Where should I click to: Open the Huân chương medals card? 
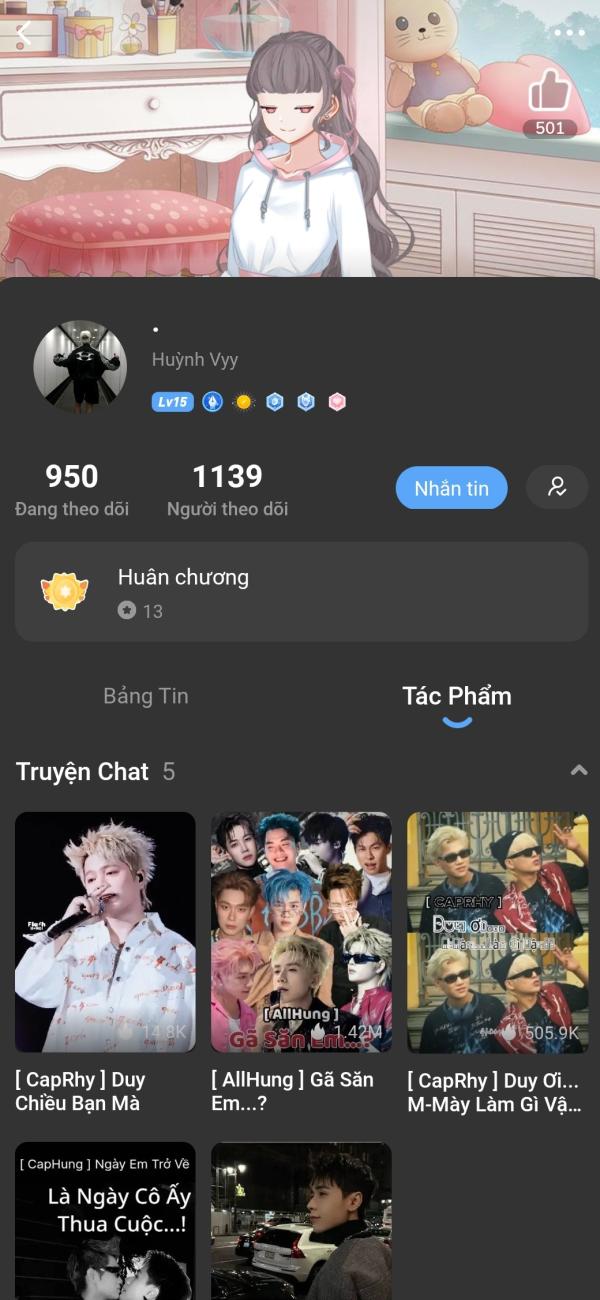[301, 592]
